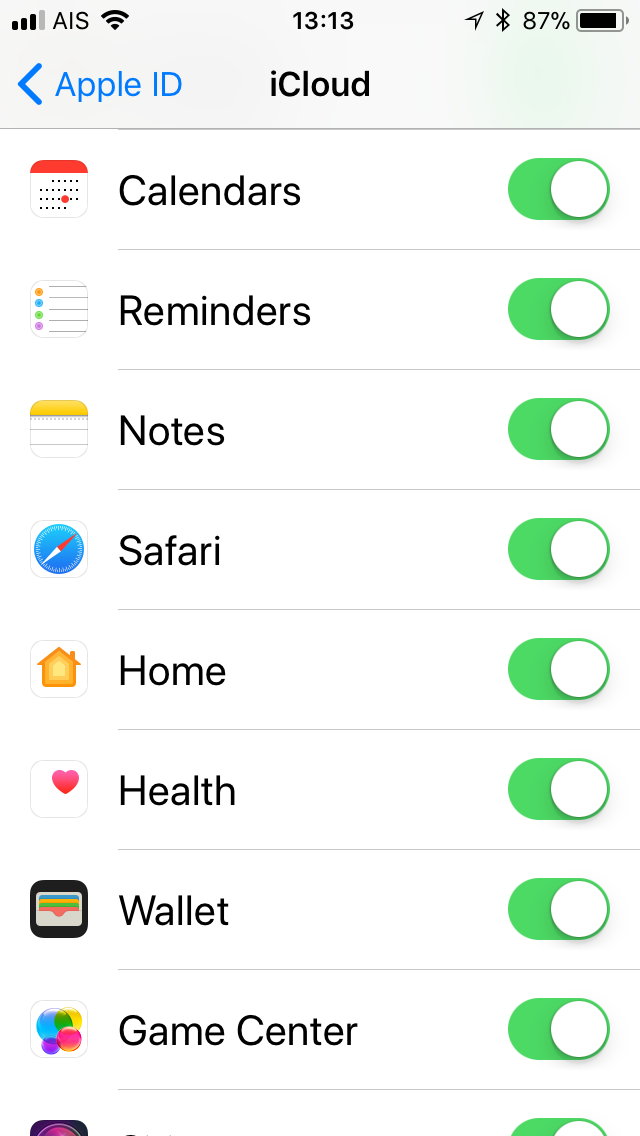The image size is (640, 1136).
Task: Turn off Calendars iCloud sync
Action: (558, 189)
